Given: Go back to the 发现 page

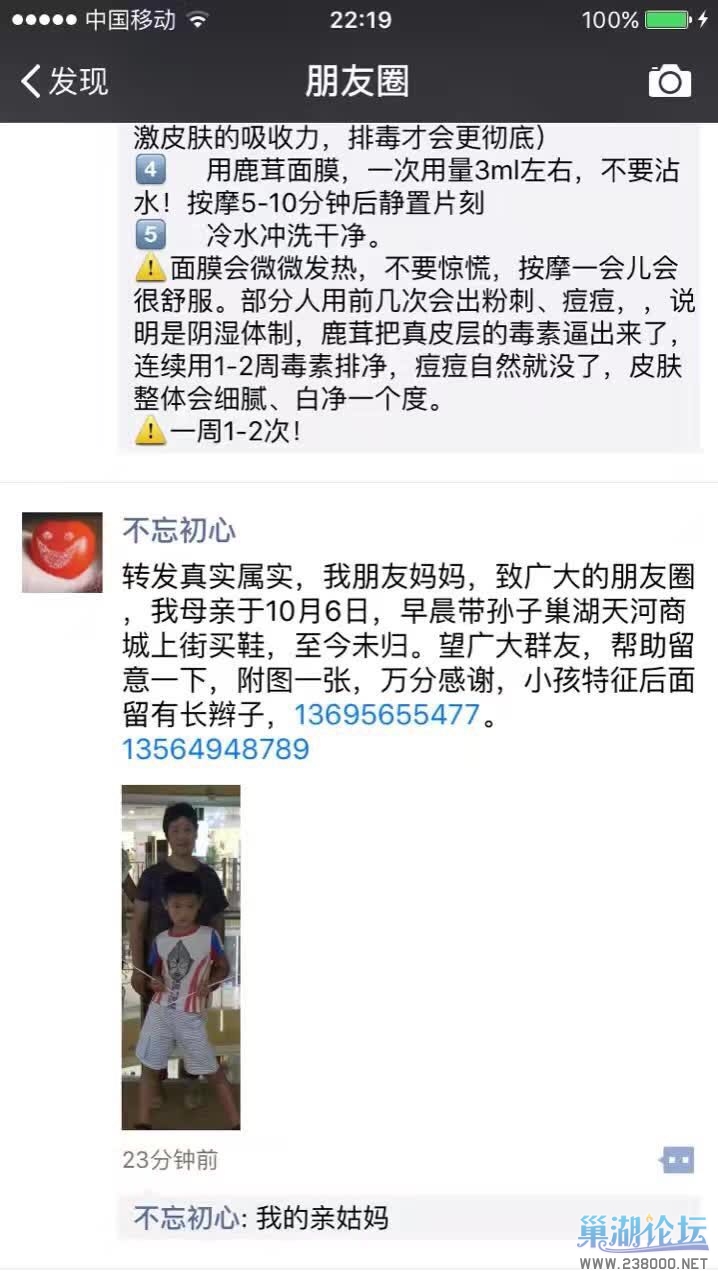Looking at the screenshot, I should pyautogui.click(x=65, y=81).
